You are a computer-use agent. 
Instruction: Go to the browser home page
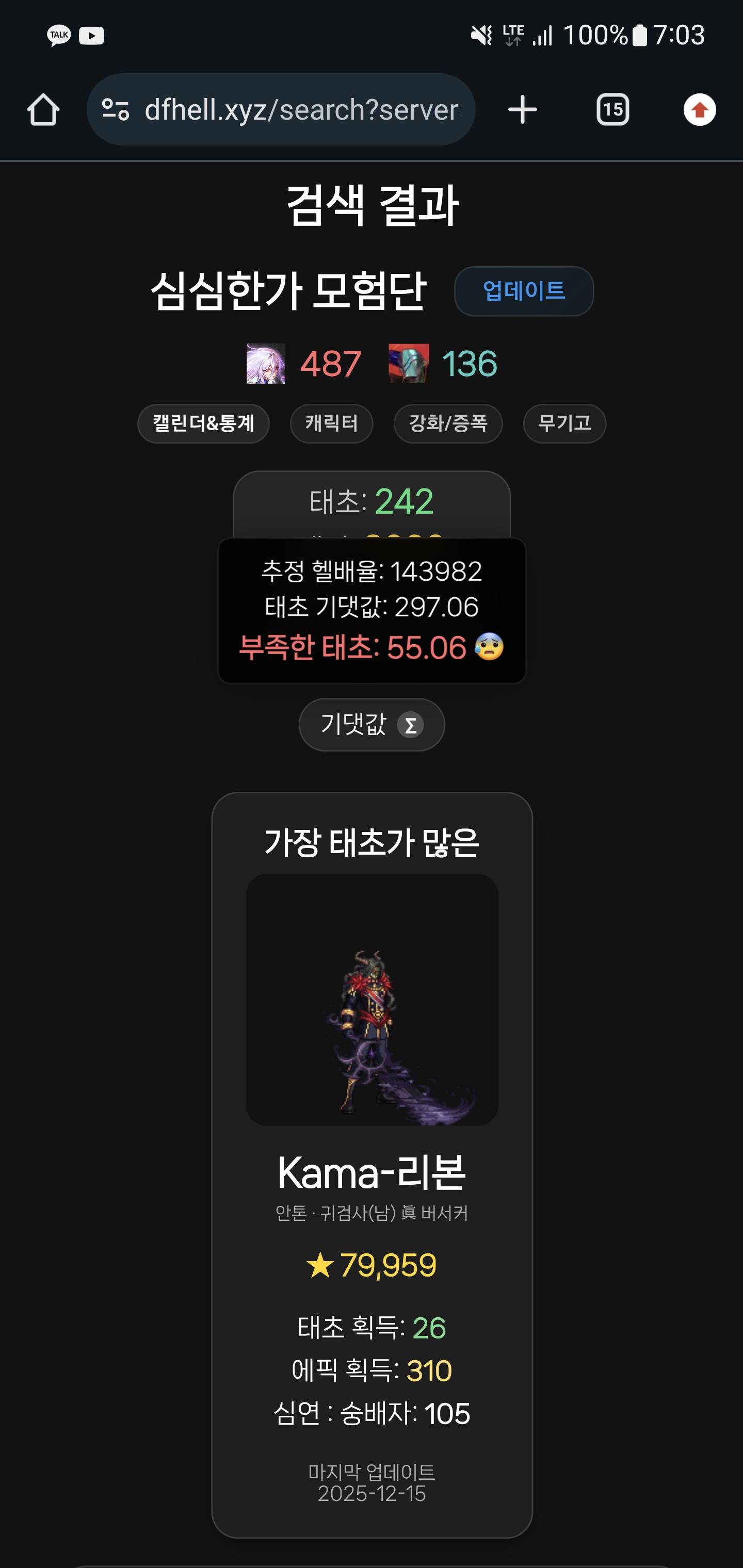pyautogui.click(x=43, y=110)
